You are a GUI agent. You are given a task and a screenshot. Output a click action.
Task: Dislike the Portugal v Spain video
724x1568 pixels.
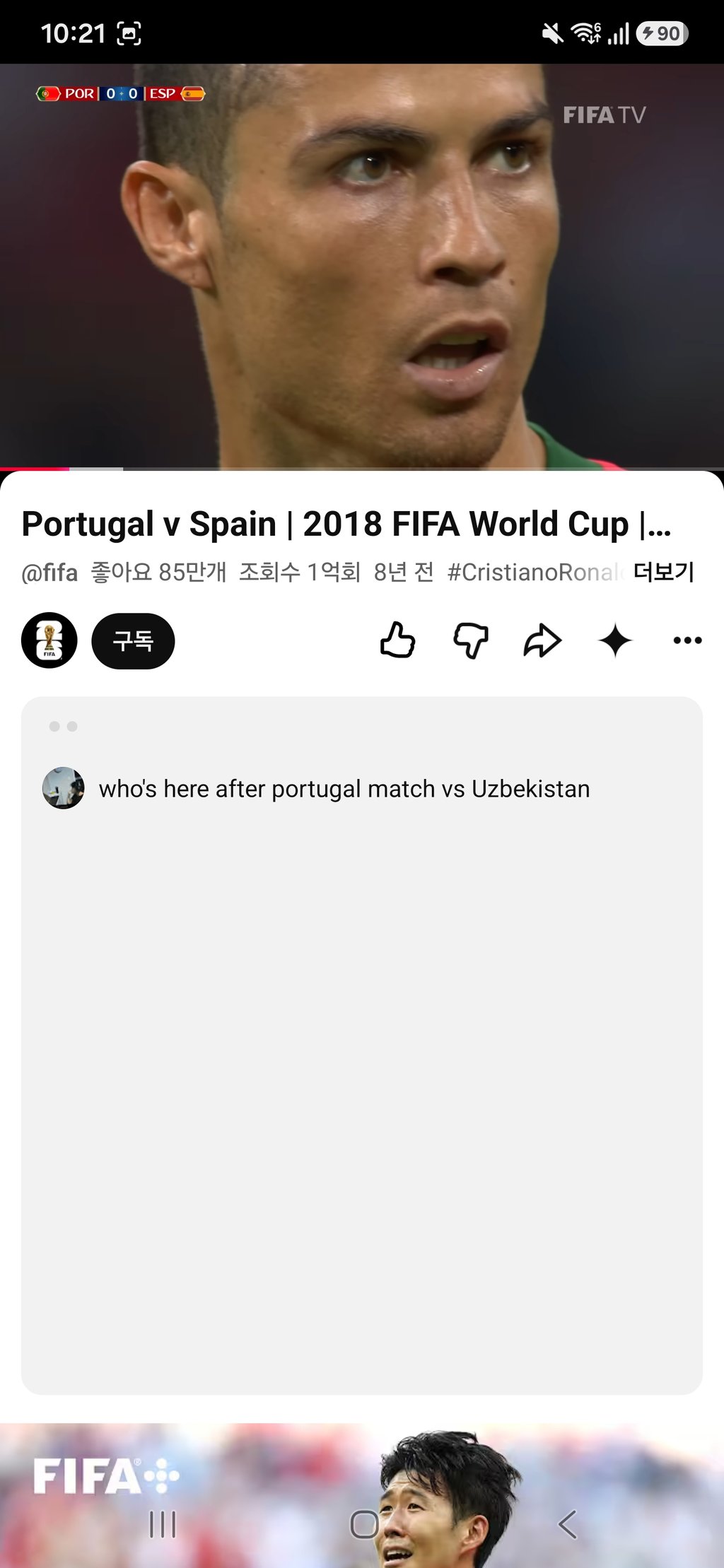click(x=471, y=640)
